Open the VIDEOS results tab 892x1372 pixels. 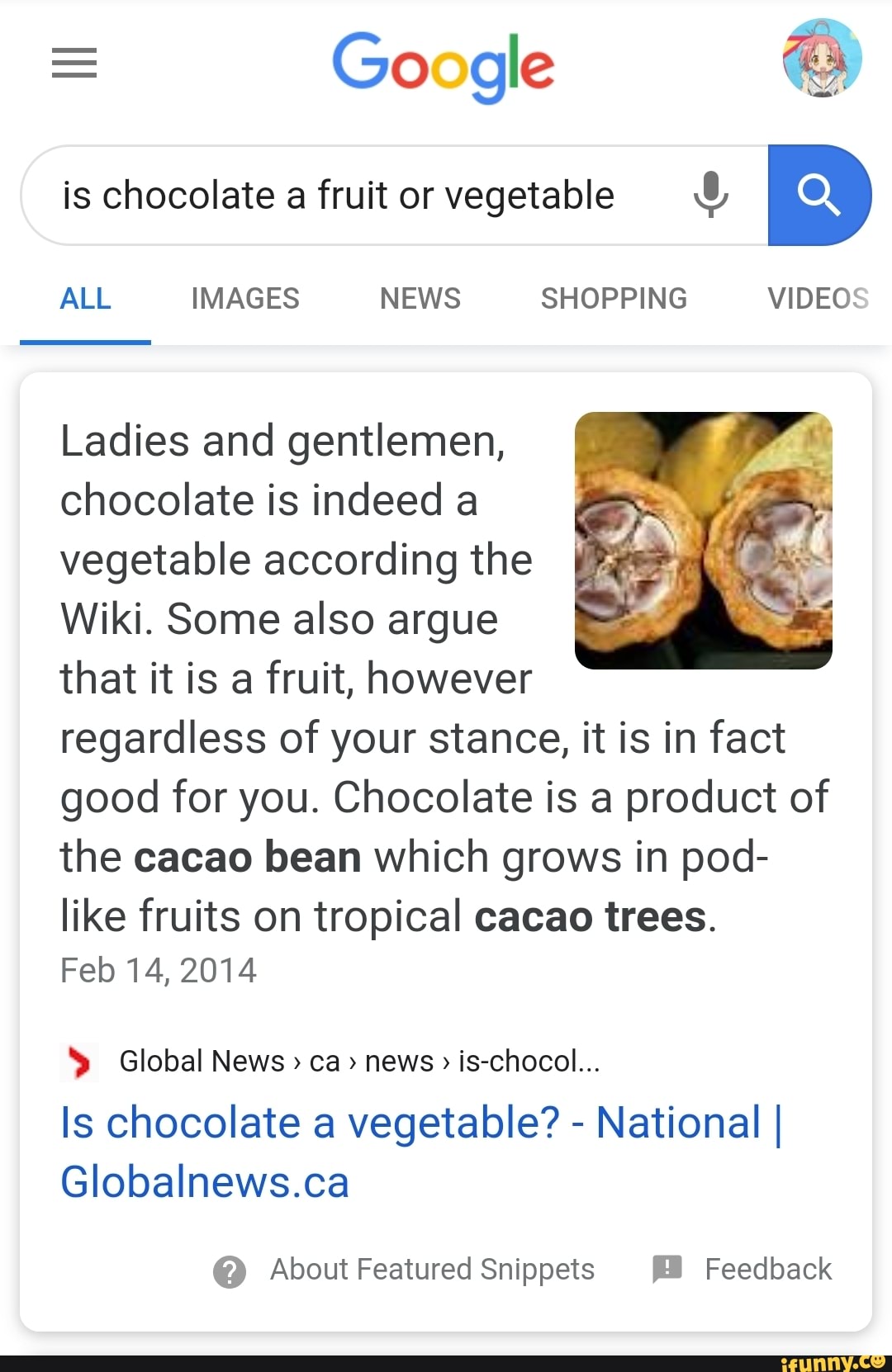pos(815,299)
